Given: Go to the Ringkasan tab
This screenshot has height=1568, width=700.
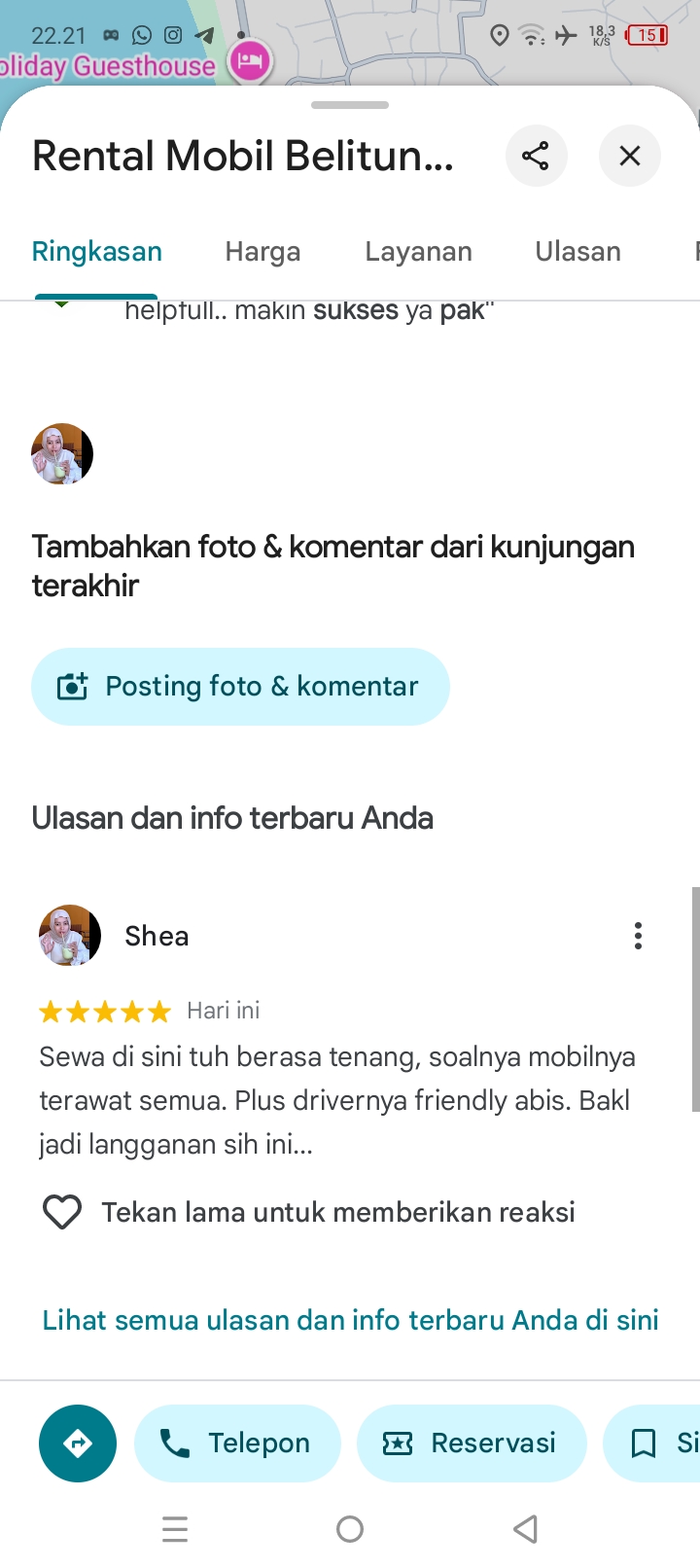Looking at the screenshot, I should [97, 252].
